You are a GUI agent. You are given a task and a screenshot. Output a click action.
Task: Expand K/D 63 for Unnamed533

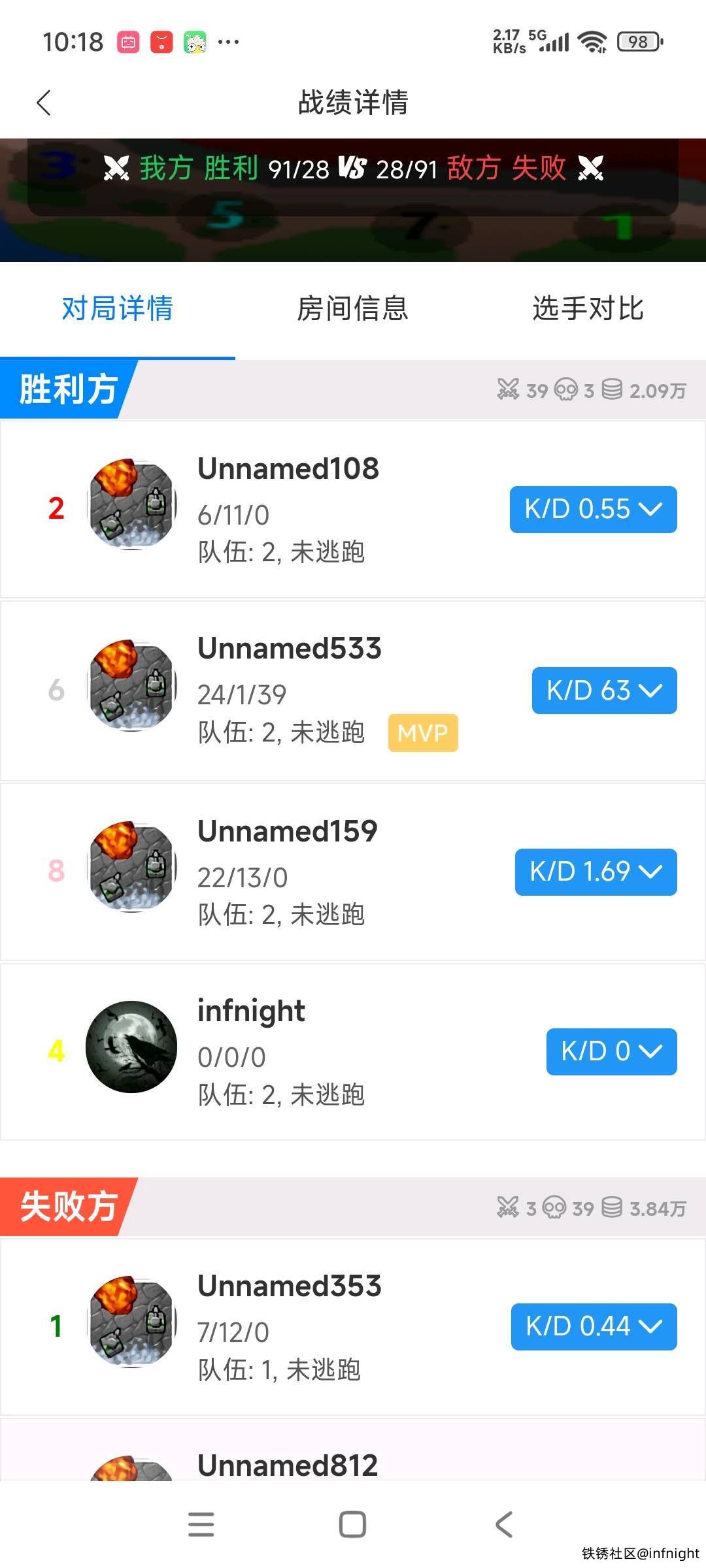click(604, 691)
